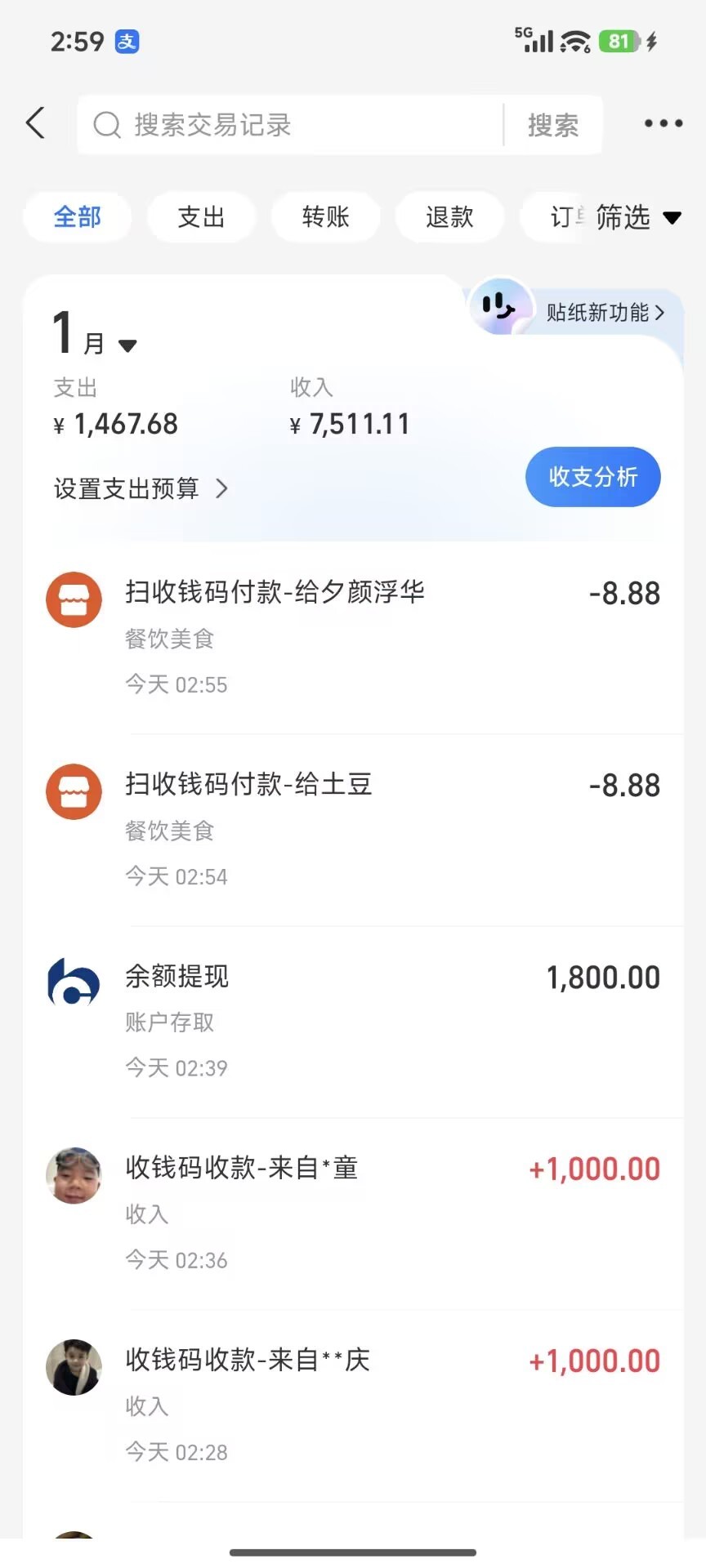Screen dimensions: 706x1568
Task: Switch to the 转账 filter chip
Action: point(325,217)
